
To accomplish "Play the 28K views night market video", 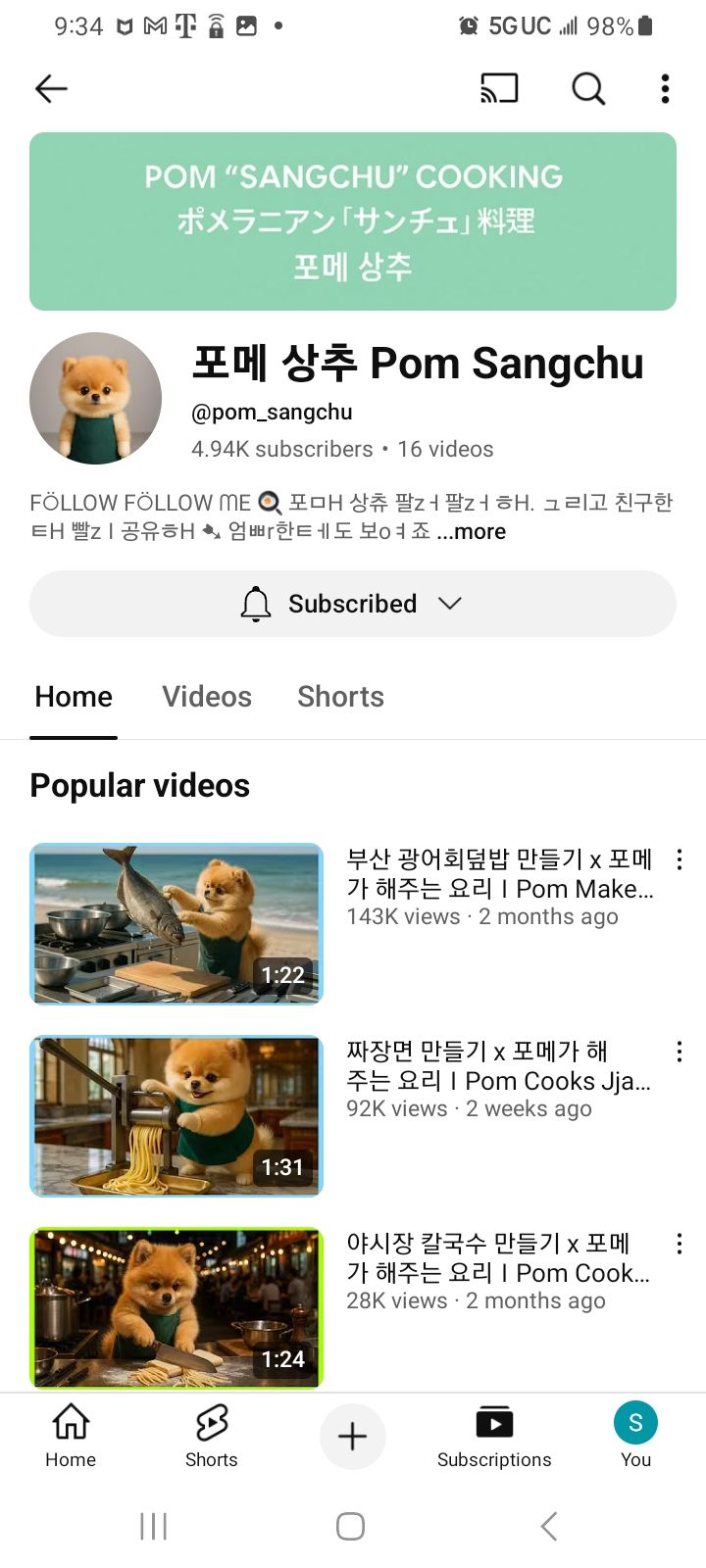I will pos(176,1307).
